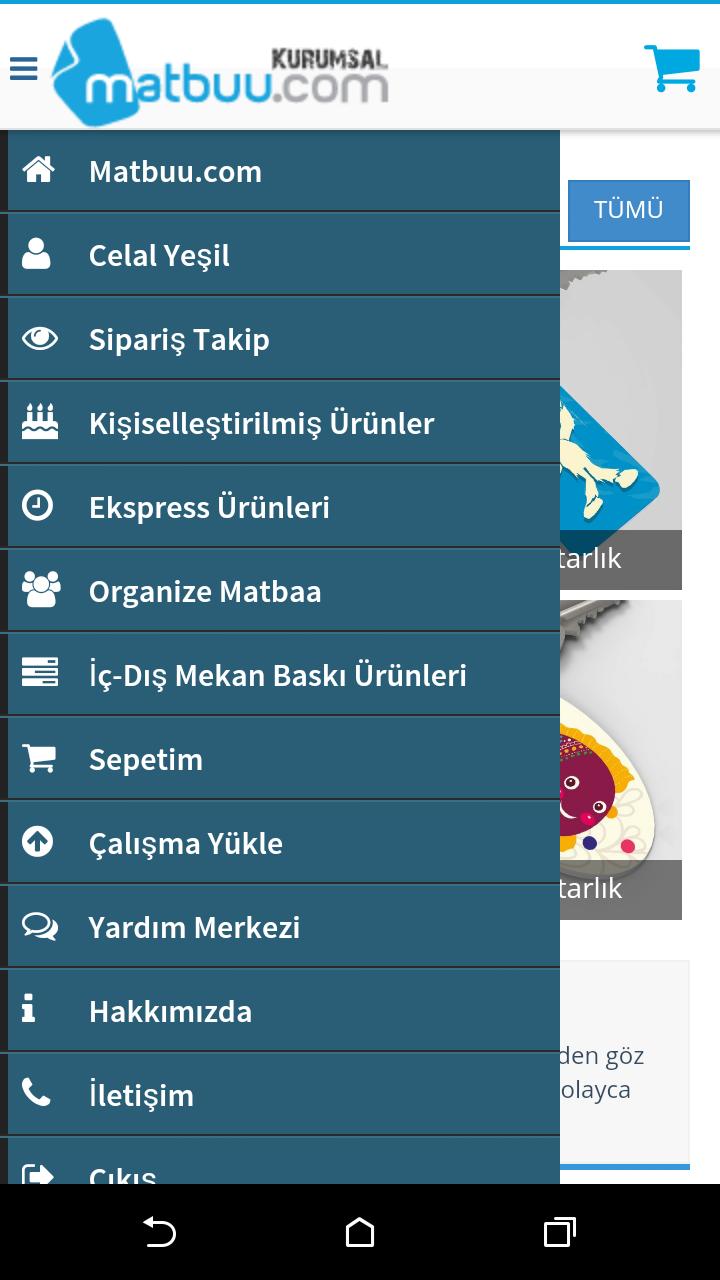Select İç-Dış Mekan Baskı Ürünleri
The width and height of the screenshot is (720, 1280).
click(280, 674)
